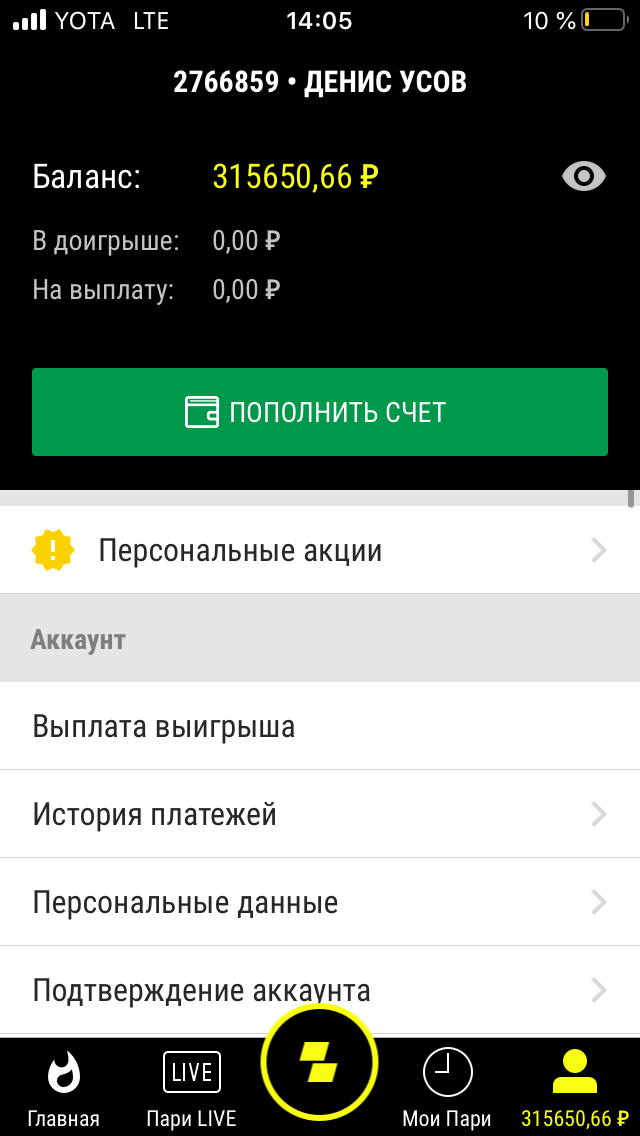Open Выплата выигрыша
The width and height of the screenshot is (640, 1136).
320,726
